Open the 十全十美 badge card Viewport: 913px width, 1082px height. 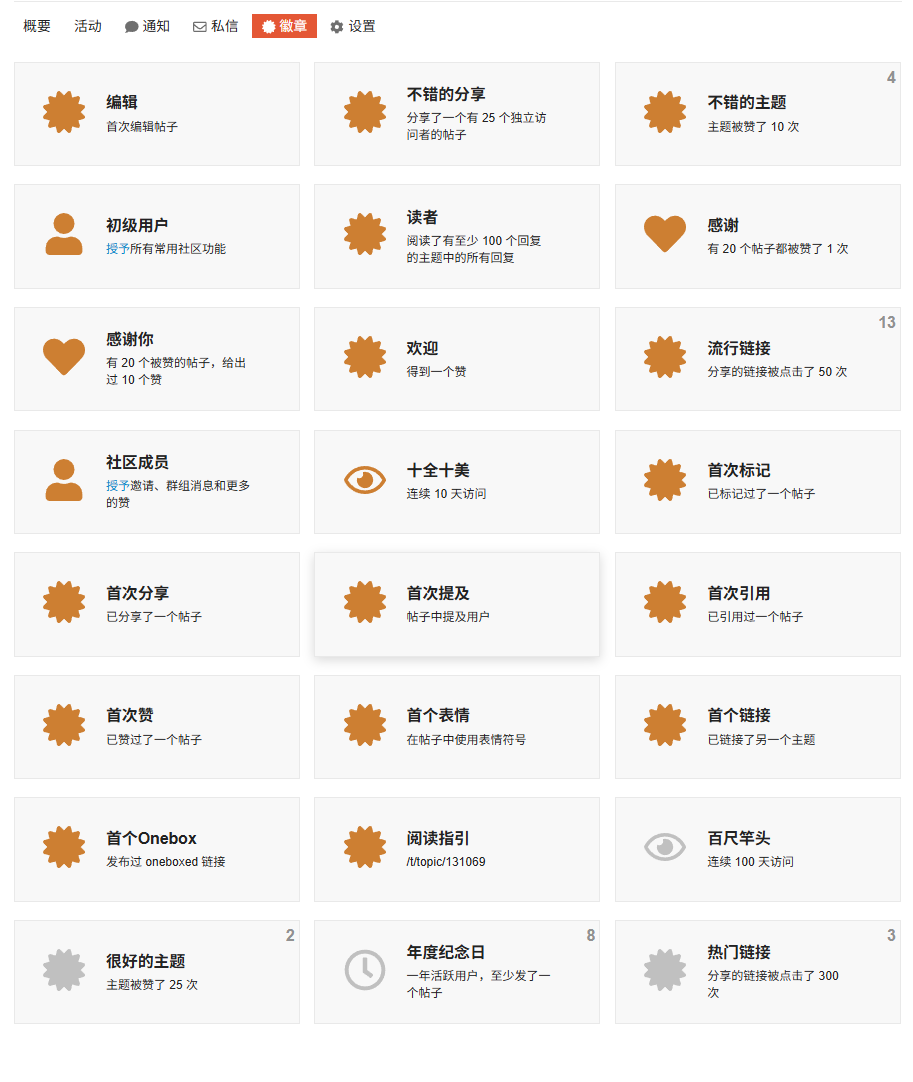pos(437,470)
